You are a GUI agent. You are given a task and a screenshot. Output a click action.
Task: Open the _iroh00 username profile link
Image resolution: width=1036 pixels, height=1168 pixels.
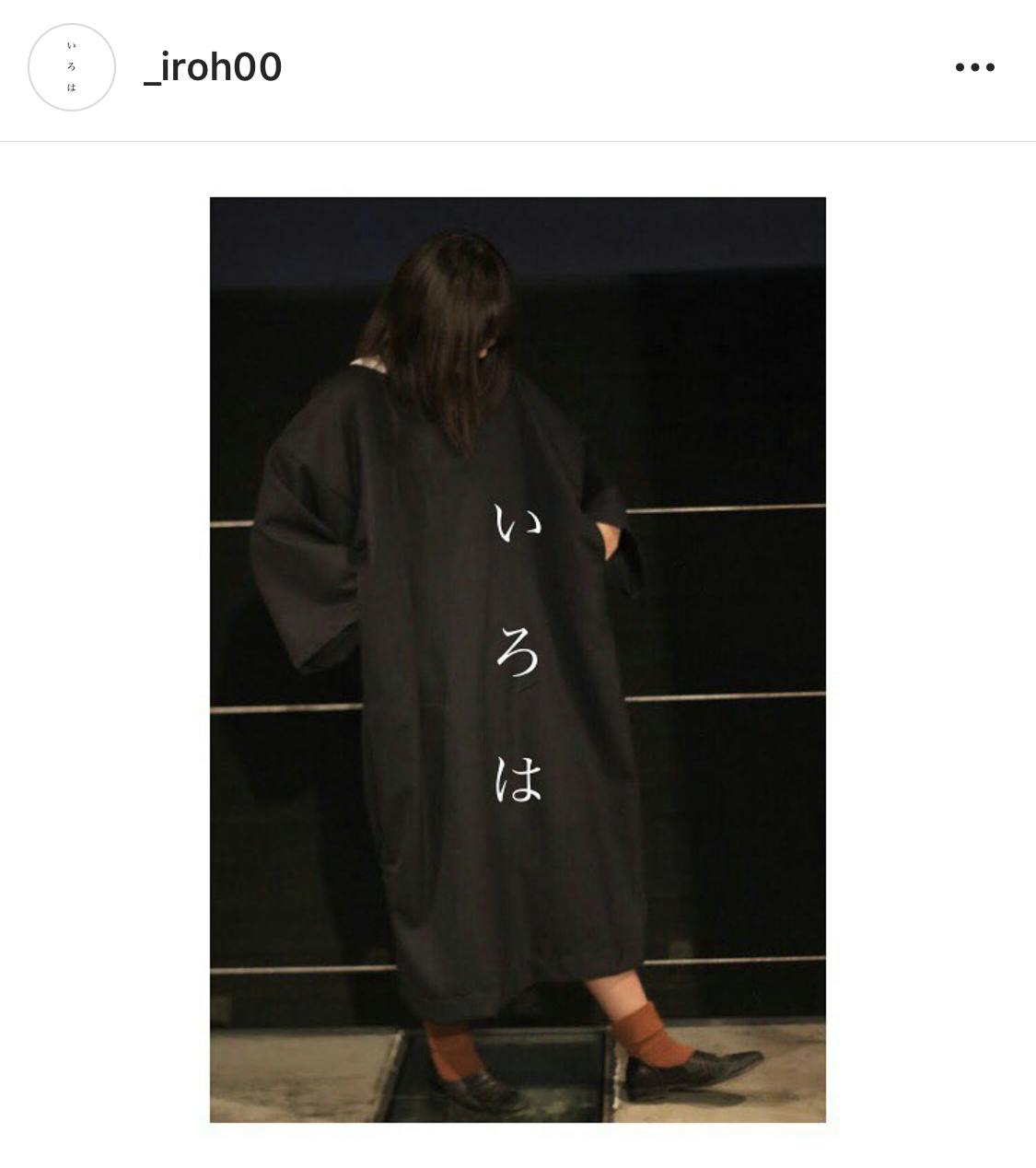213,67
